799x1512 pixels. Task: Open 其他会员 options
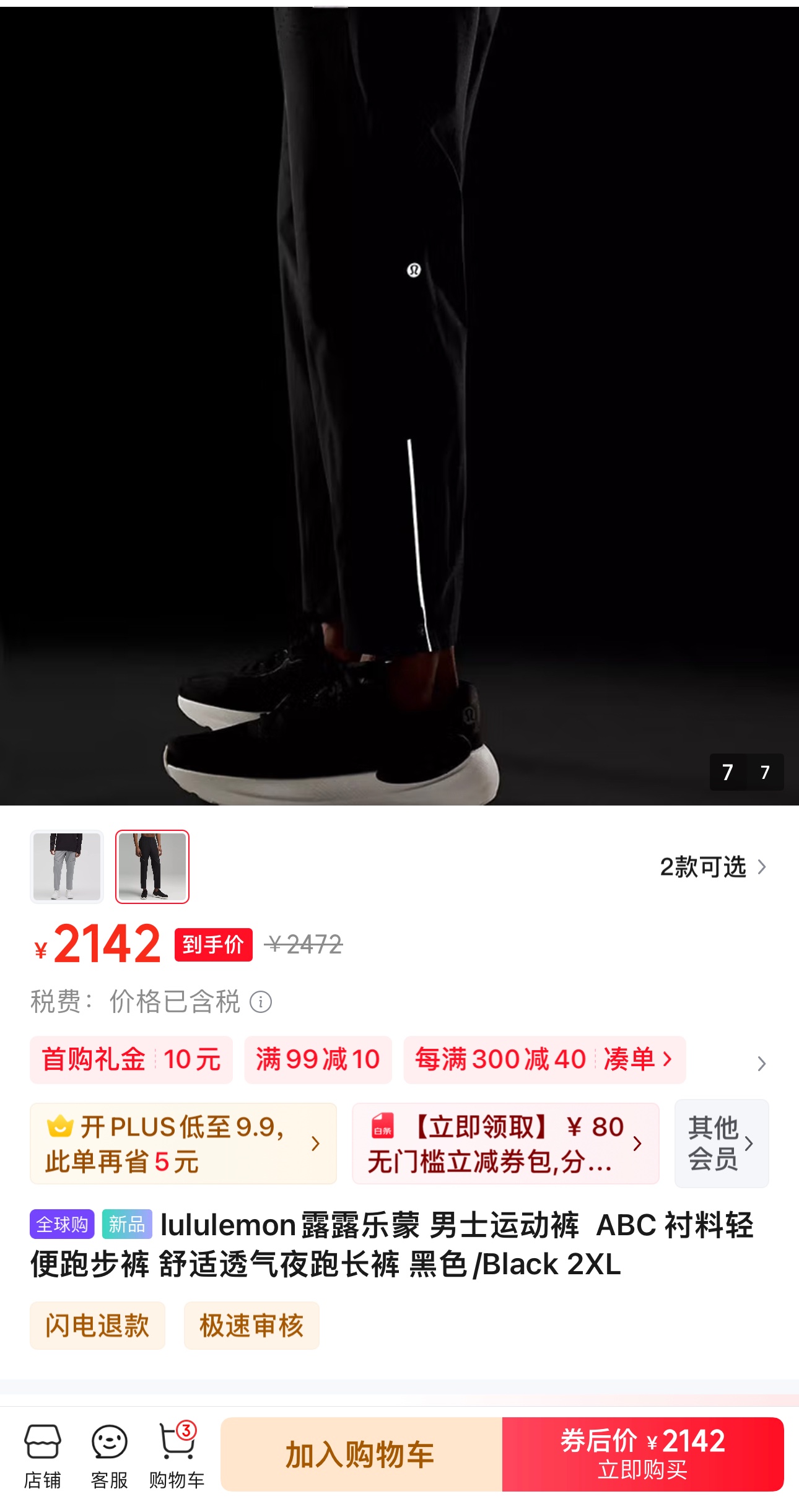click(721, 1143)
